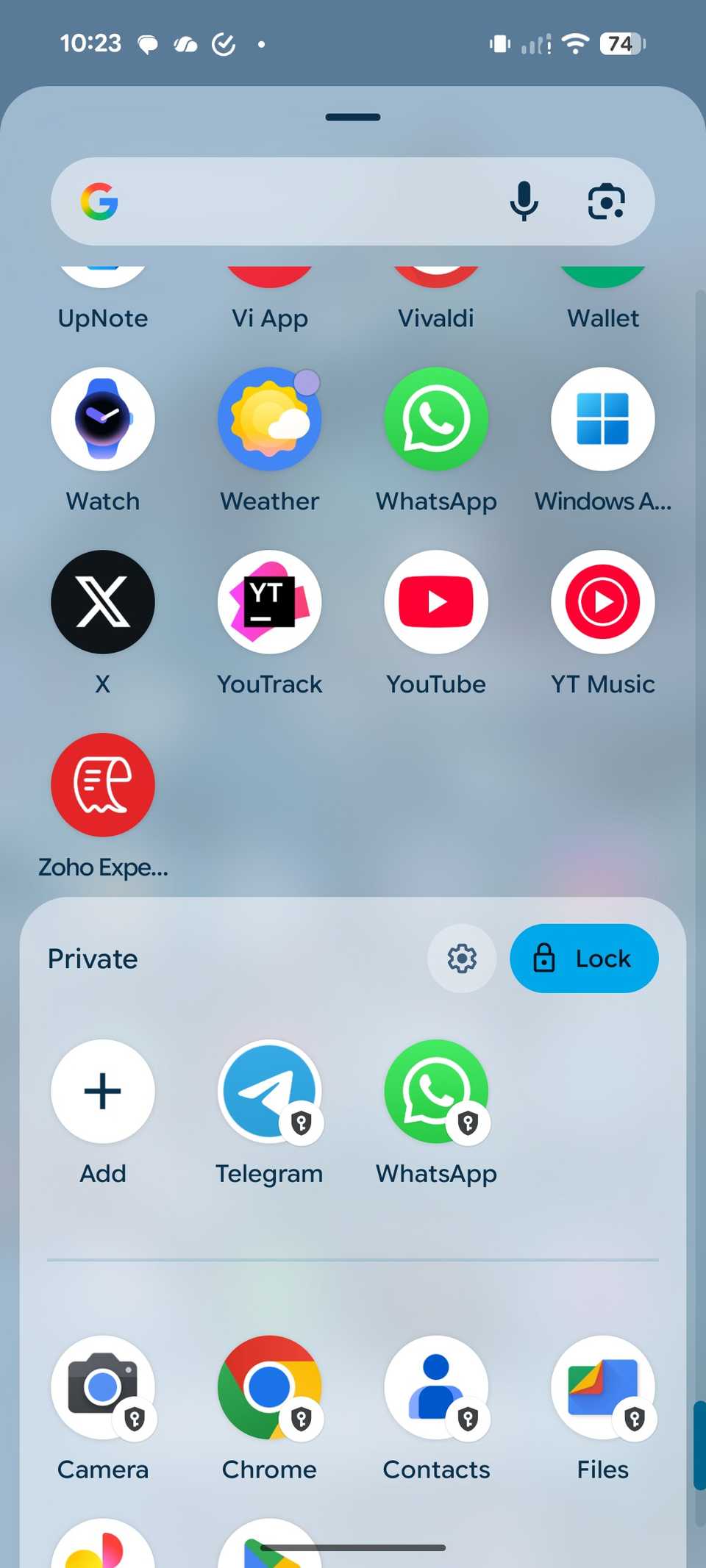
Task: Open Google Lens visual search
Action: pos(606,202)
